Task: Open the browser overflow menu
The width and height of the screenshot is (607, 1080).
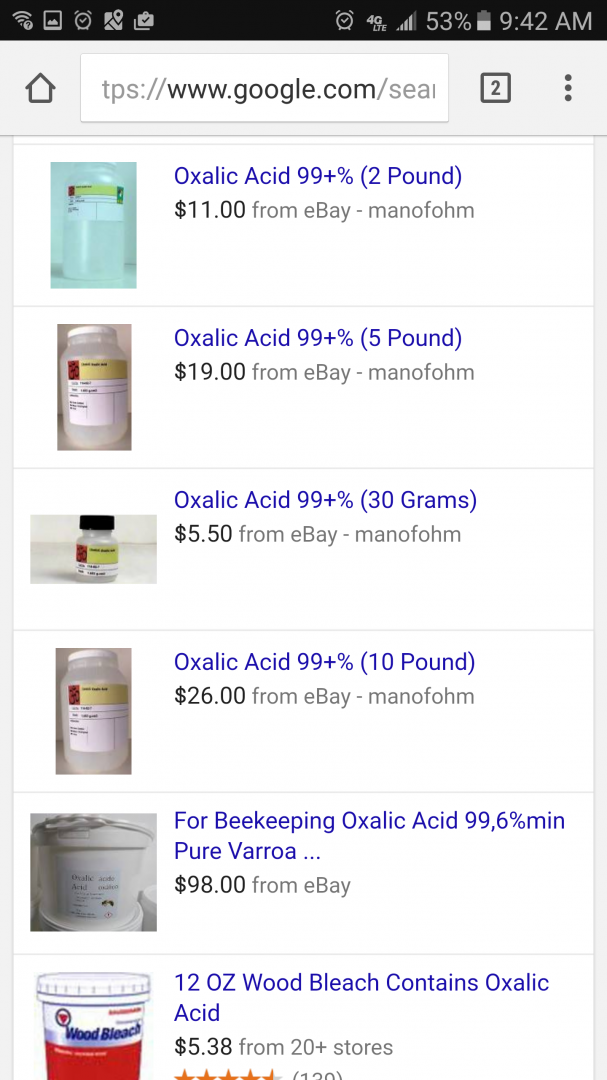Action: pos(567,89)
